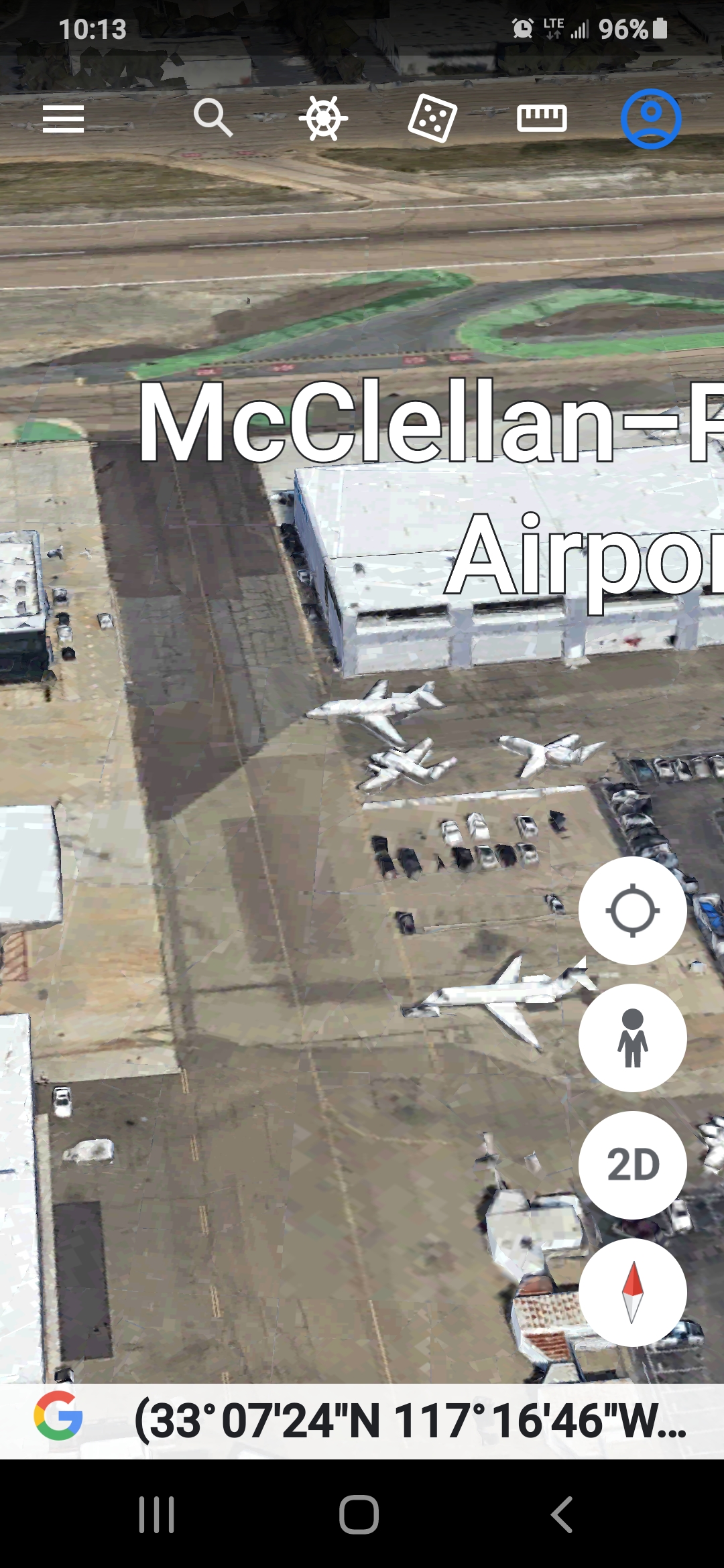
Task: Open Voyager ship wheel icon
Action: 323,119
